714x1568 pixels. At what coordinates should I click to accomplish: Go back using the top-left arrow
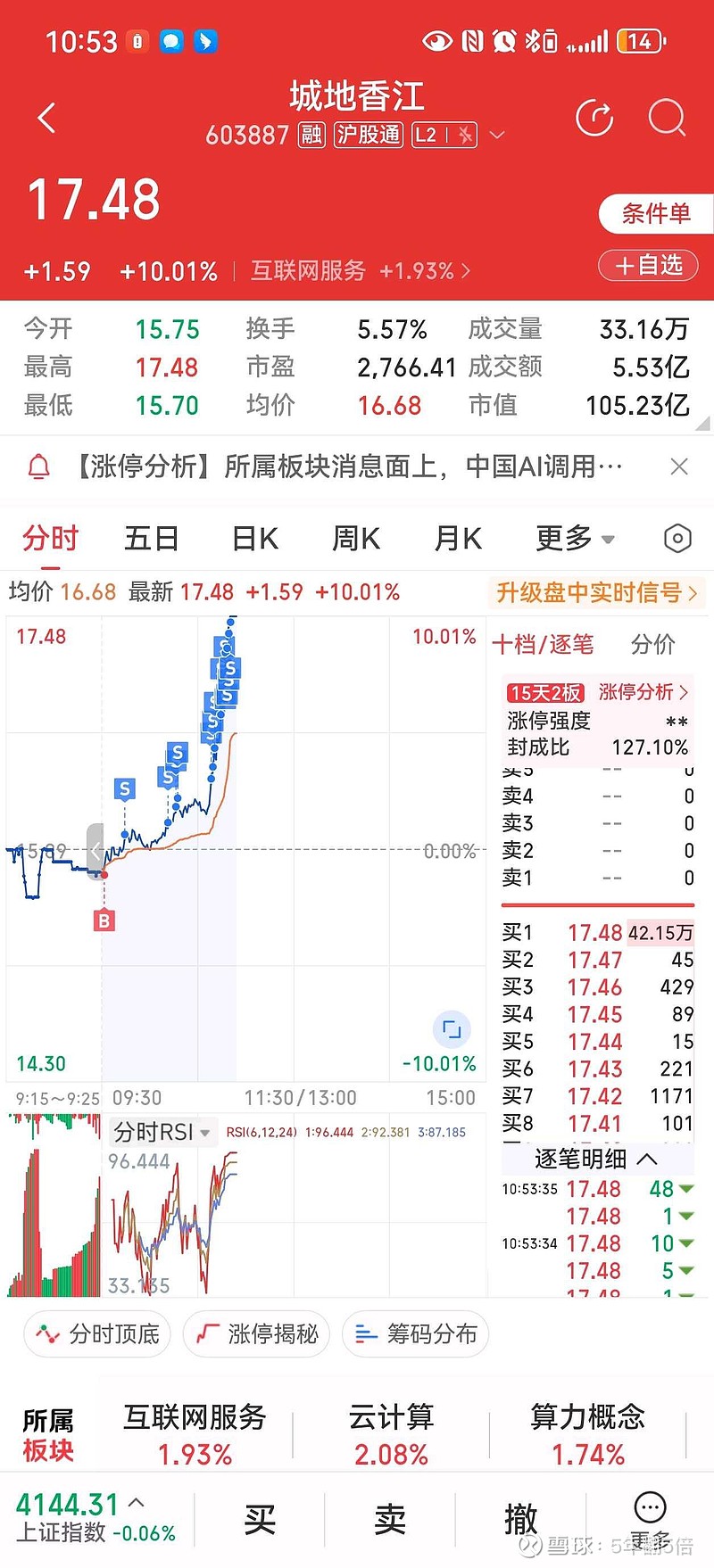(47, 119)
